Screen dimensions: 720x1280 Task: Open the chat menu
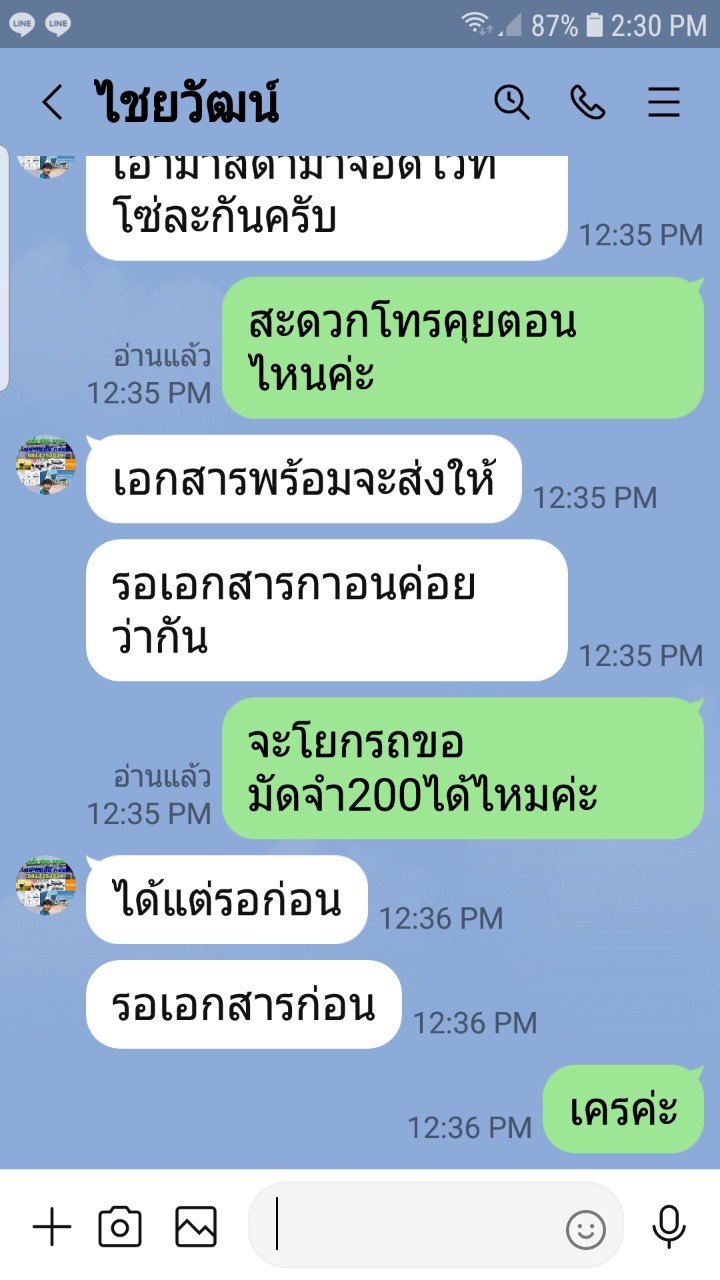(x=664, y=102)
